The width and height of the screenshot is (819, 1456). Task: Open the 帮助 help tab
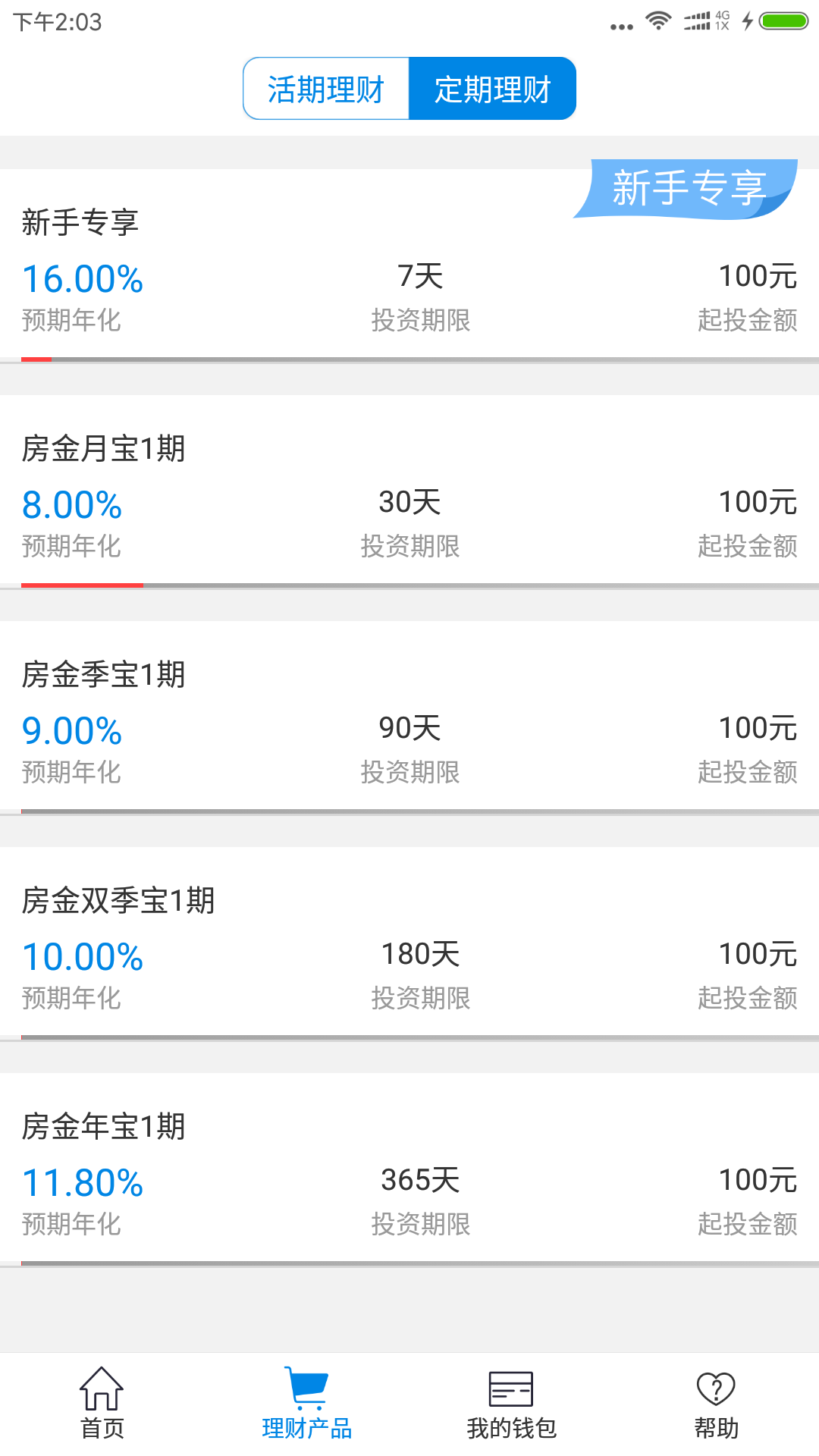coord(717,1404)
